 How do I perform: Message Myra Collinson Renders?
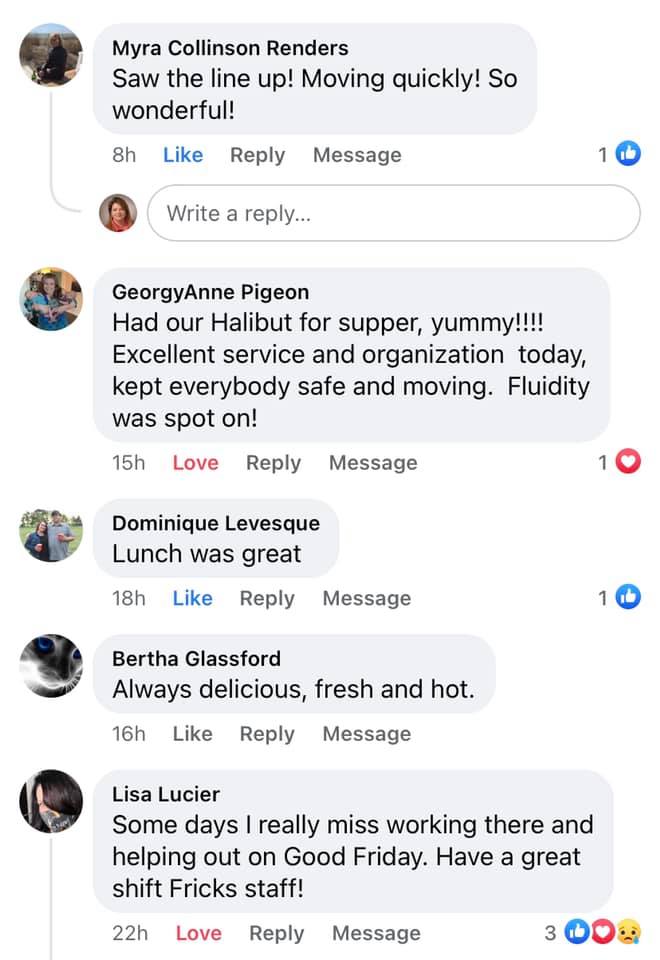(x=357, y=155)
